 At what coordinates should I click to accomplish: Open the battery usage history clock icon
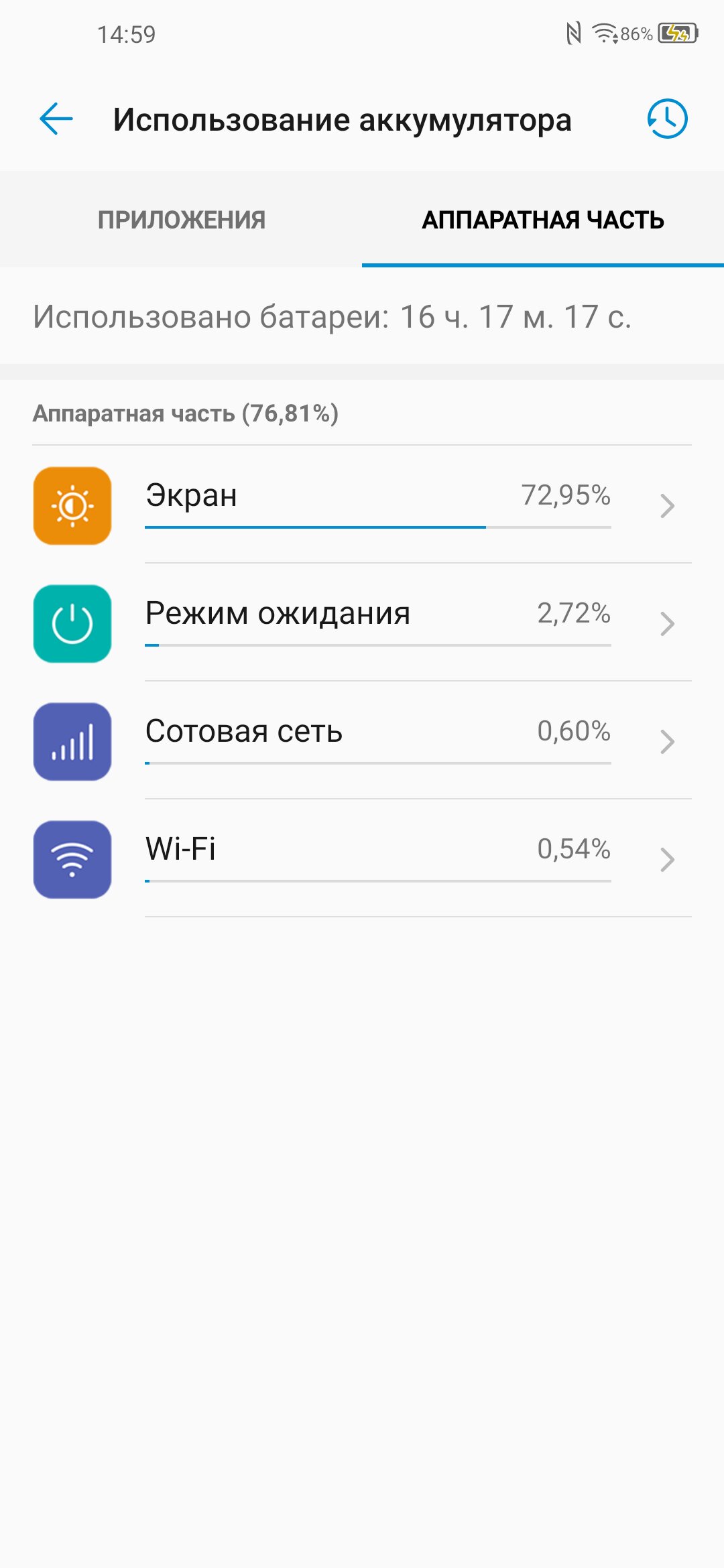click(667, 119)
